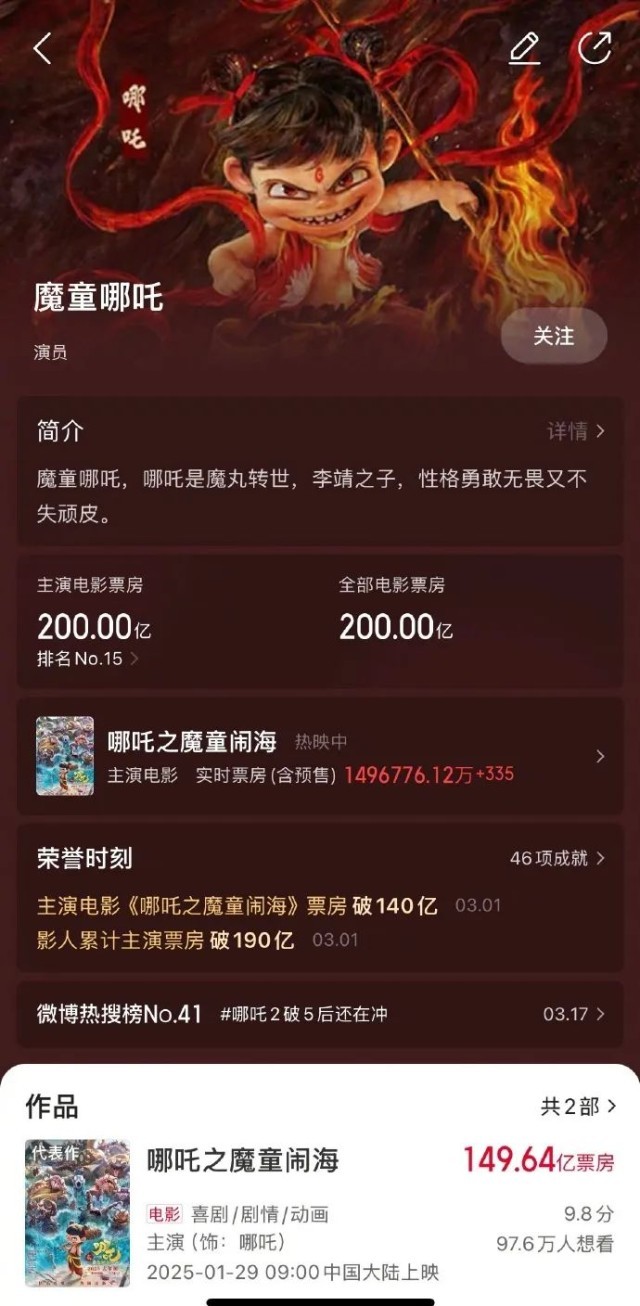The width and height of the screenshot is (640, 1306).
Task: View the 排名 No.15 box office ranking
Action: click(88, 659)
